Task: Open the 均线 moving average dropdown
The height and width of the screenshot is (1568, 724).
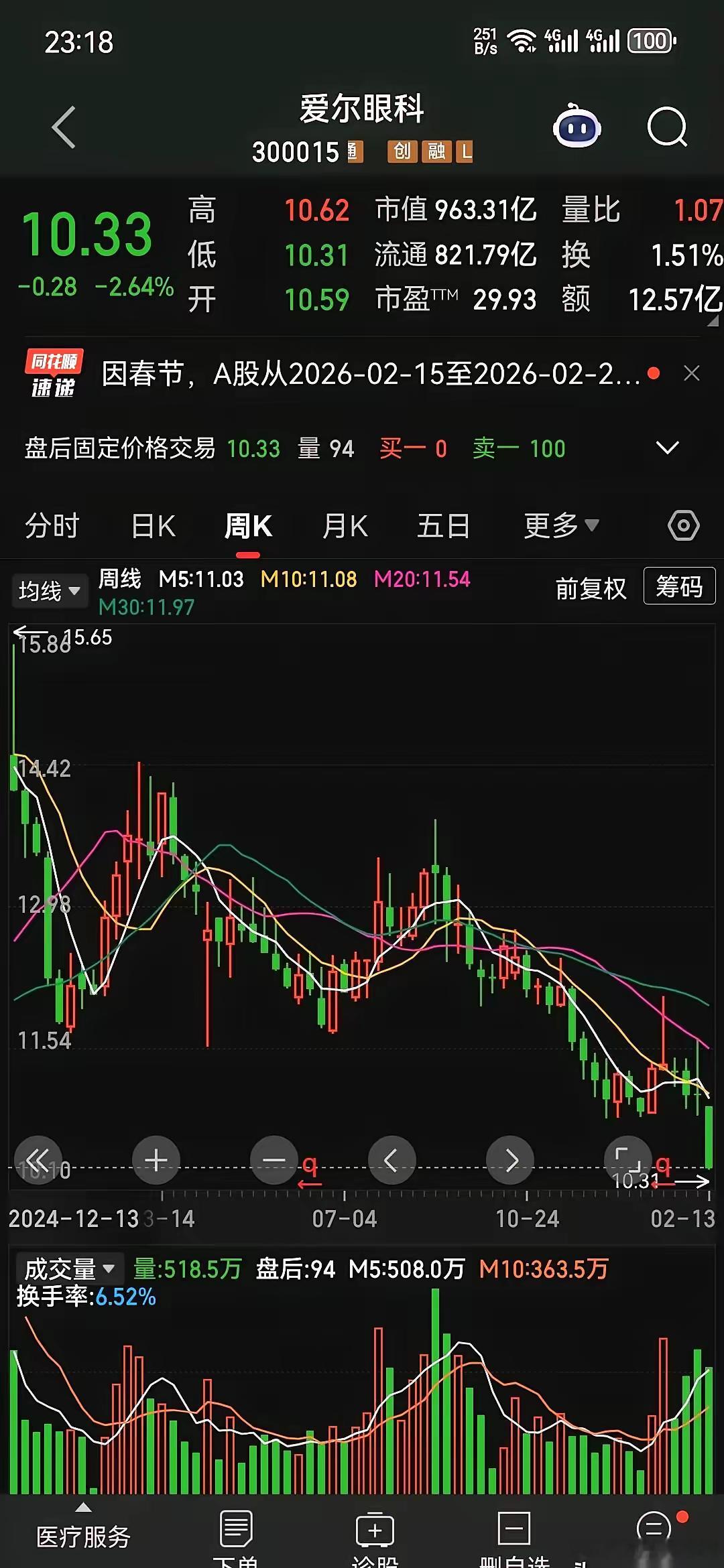Action: pos(49,590)
